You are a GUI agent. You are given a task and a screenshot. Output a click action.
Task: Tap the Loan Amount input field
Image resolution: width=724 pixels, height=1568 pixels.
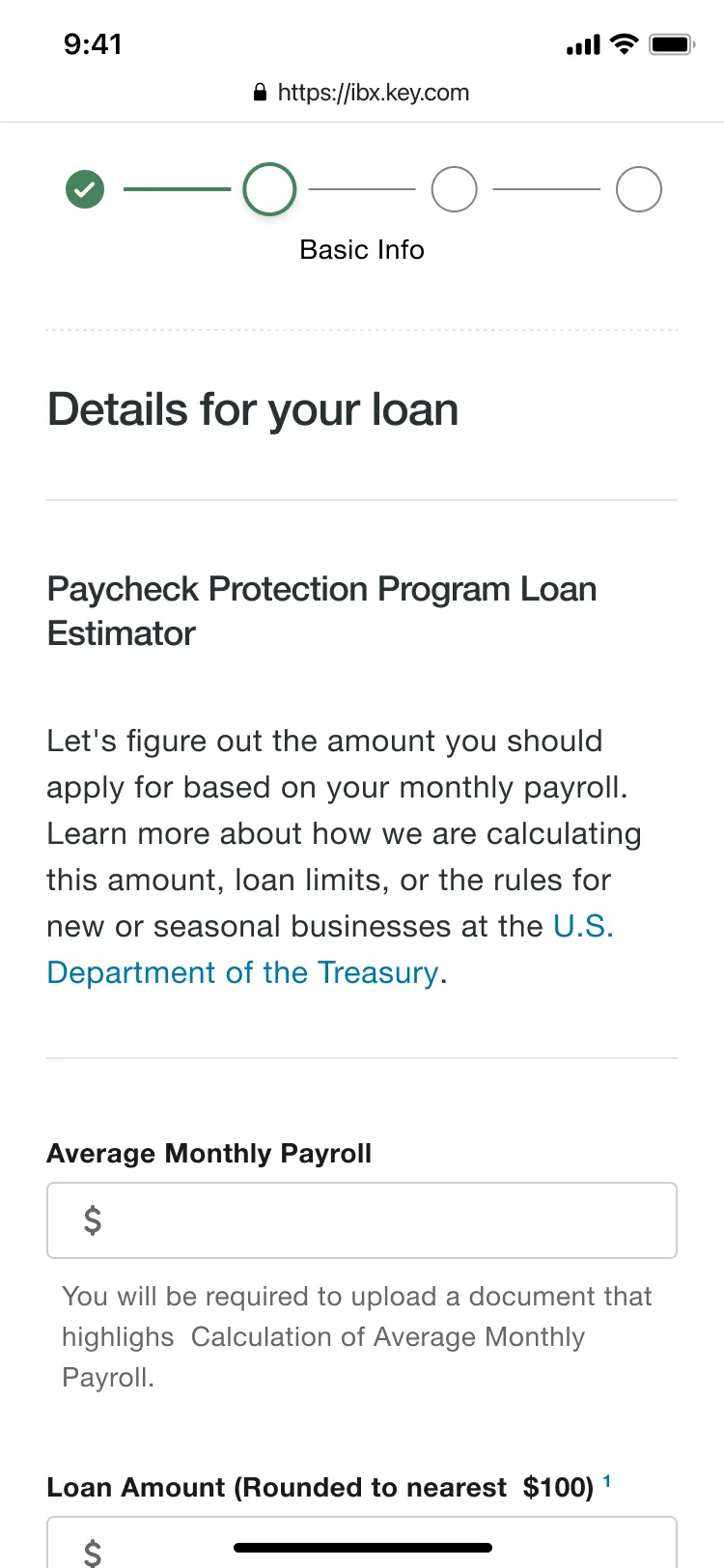(x=362, y=1543)
